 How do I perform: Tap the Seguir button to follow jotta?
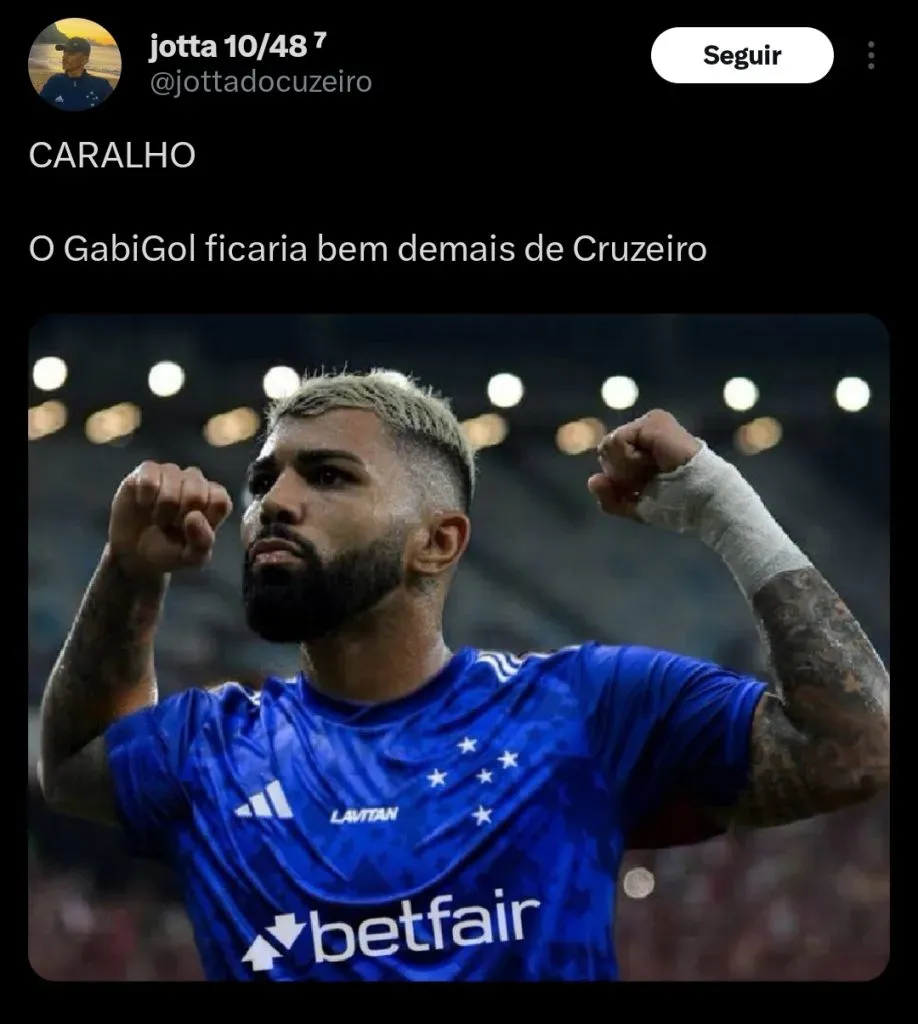[x=741, y=55]
